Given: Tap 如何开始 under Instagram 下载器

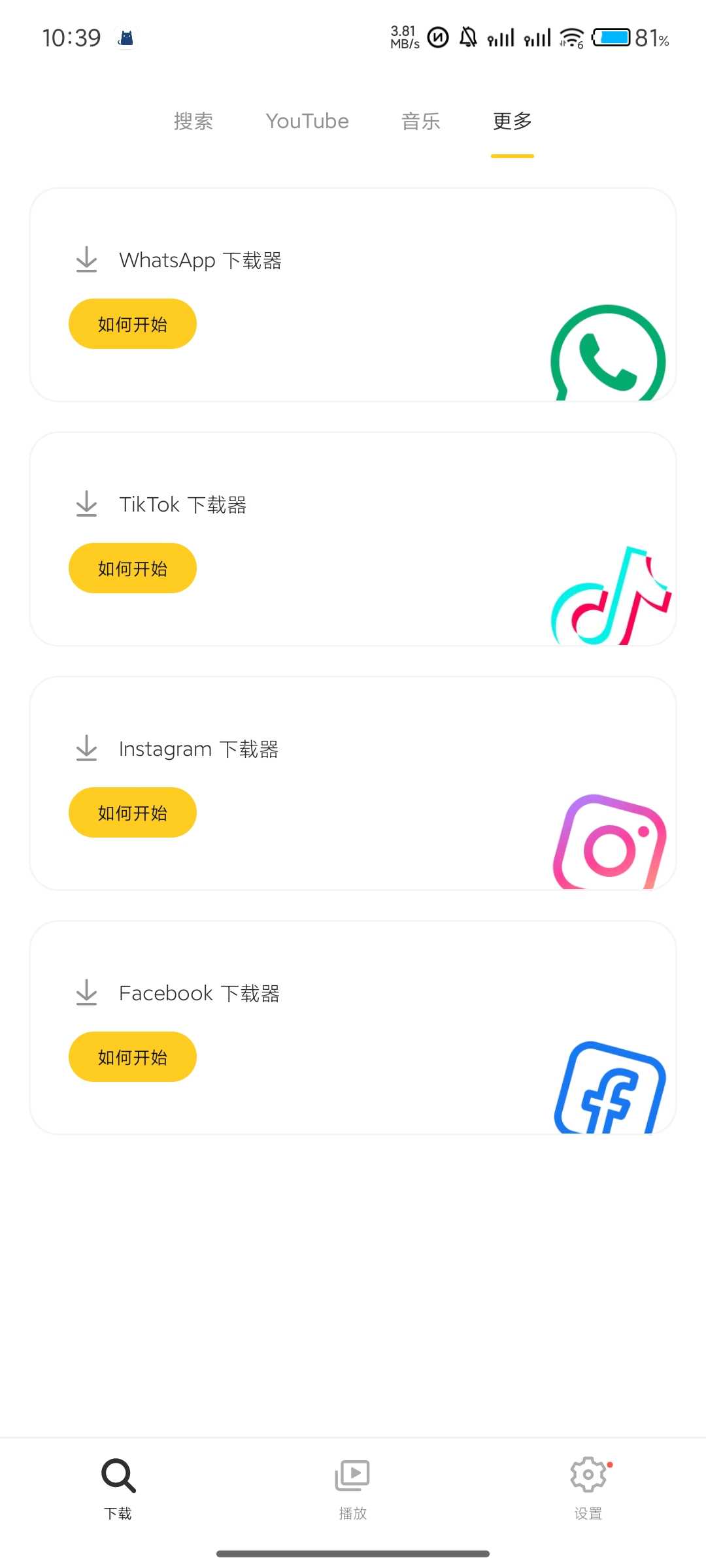Looking at the screenshot, I should [x=133, y=813].
